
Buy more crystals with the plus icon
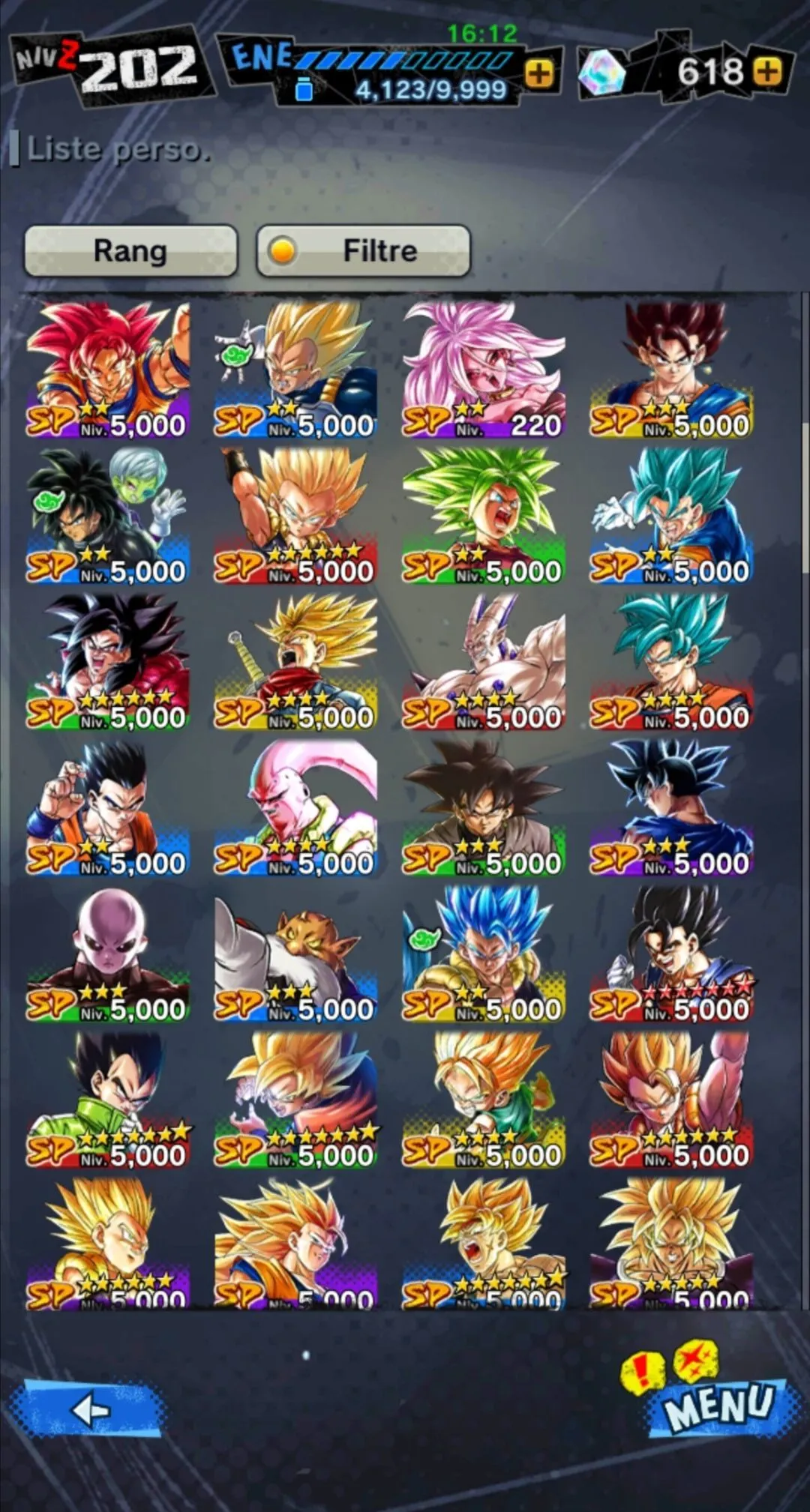(x=767, y=72)
